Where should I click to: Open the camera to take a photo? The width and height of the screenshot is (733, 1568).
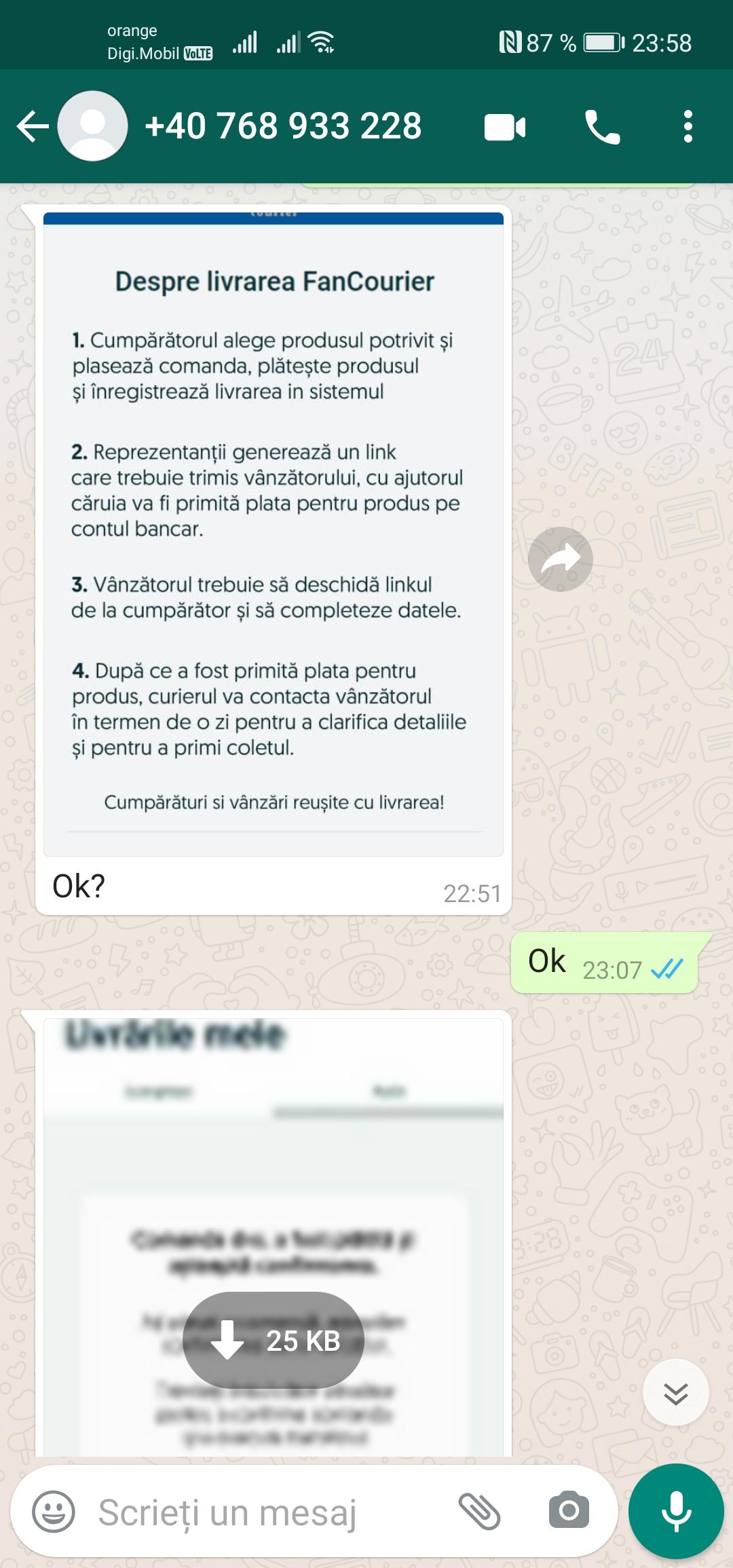tap(569, 1511)
